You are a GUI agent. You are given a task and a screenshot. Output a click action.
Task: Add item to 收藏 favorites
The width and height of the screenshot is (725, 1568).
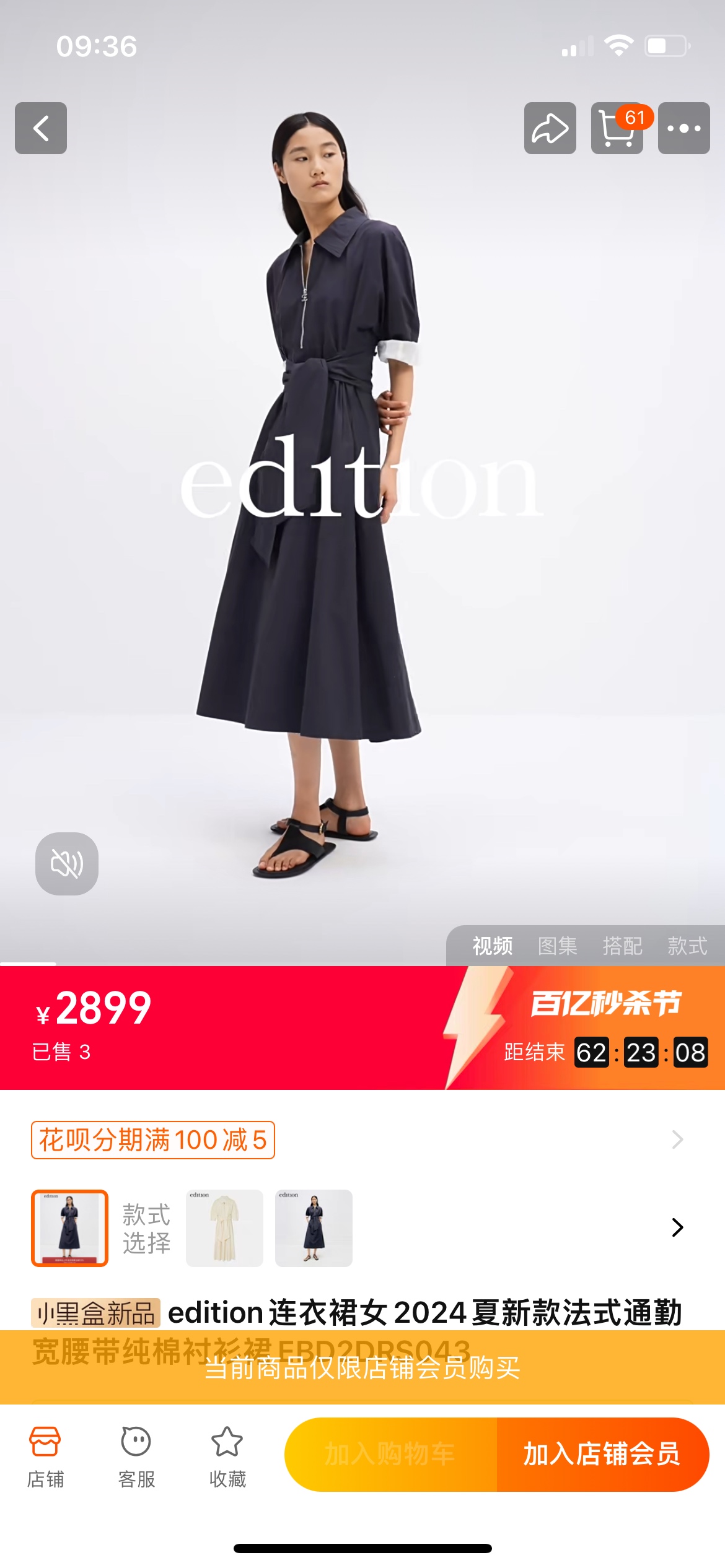click(227, 1456)
